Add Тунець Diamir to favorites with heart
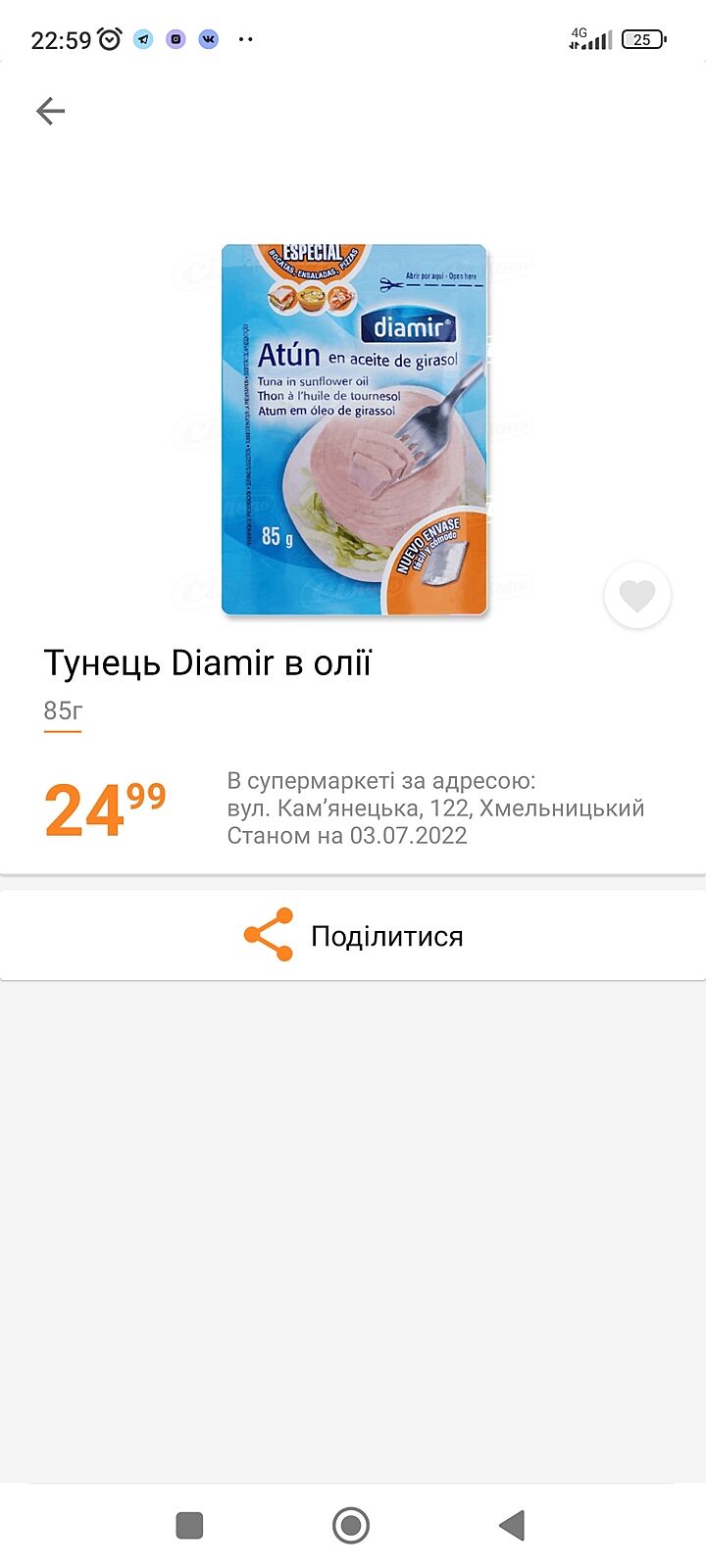 [x=637, y=595]
